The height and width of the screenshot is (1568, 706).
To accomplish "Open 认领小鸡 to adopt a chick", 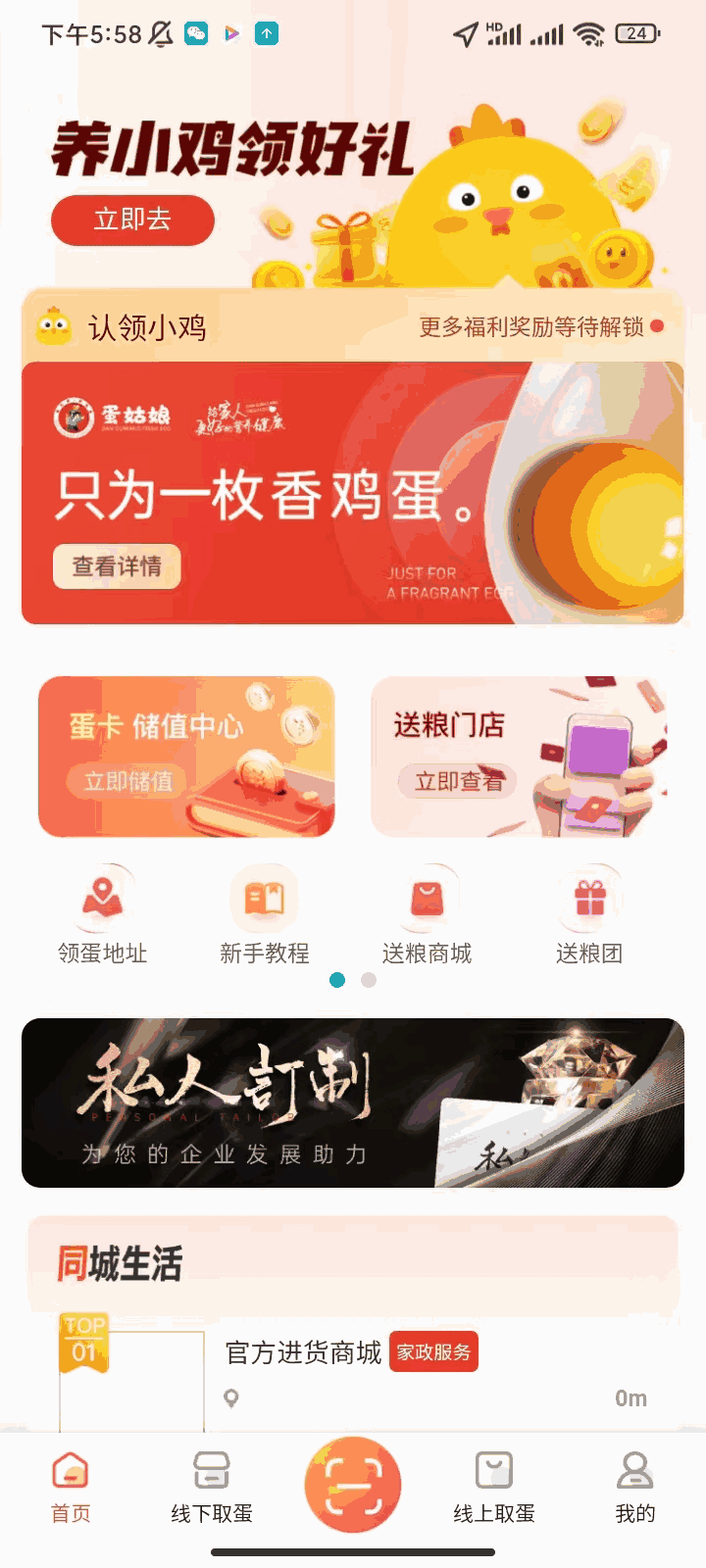I will pyautogui.click(x=147, y=327).
